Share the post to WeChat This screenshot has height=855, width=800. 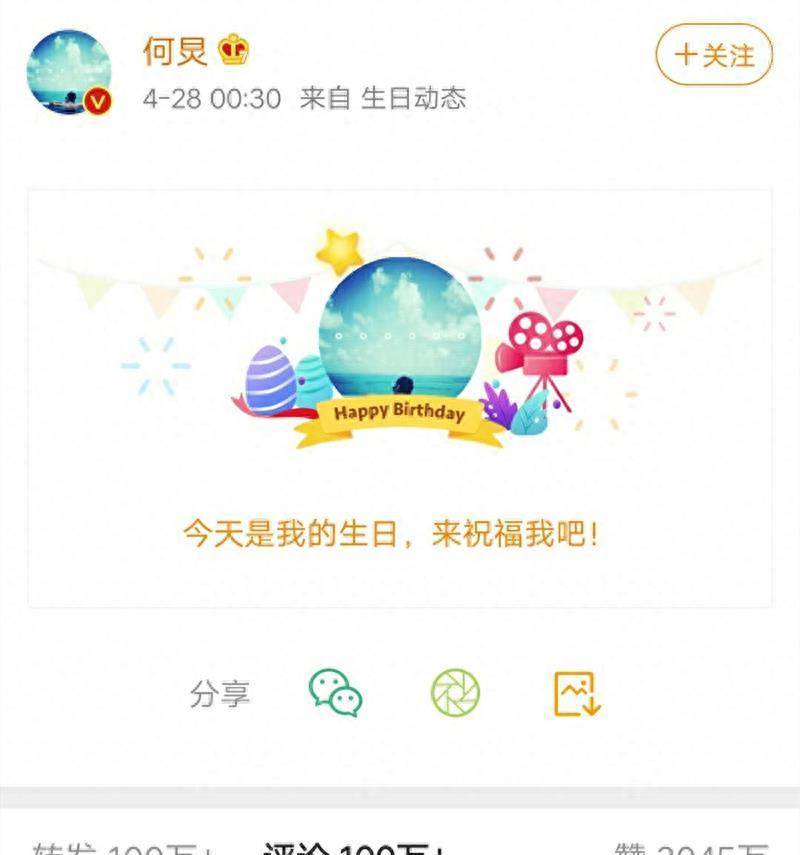335,692
